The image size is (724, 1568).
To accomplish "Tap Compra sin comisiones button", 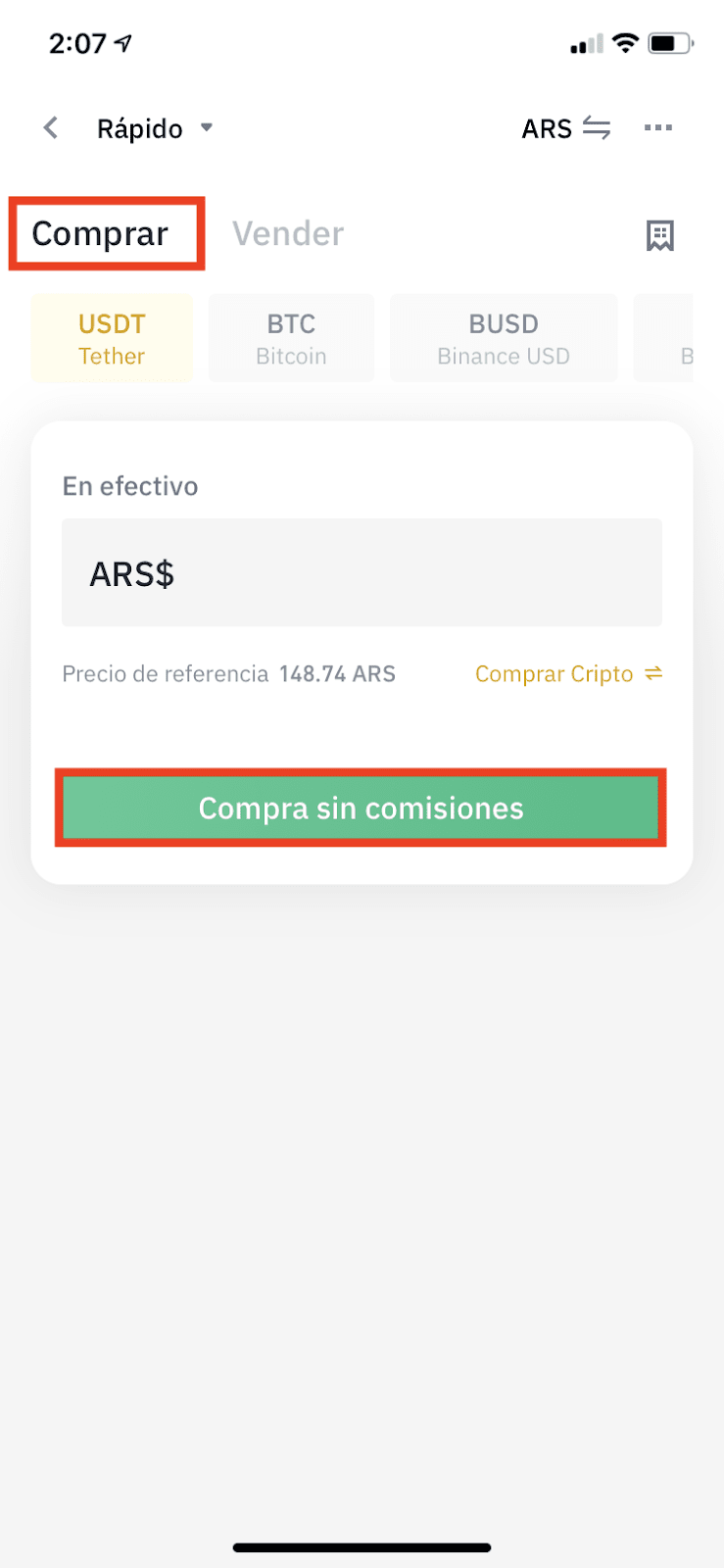I will 361,808.
